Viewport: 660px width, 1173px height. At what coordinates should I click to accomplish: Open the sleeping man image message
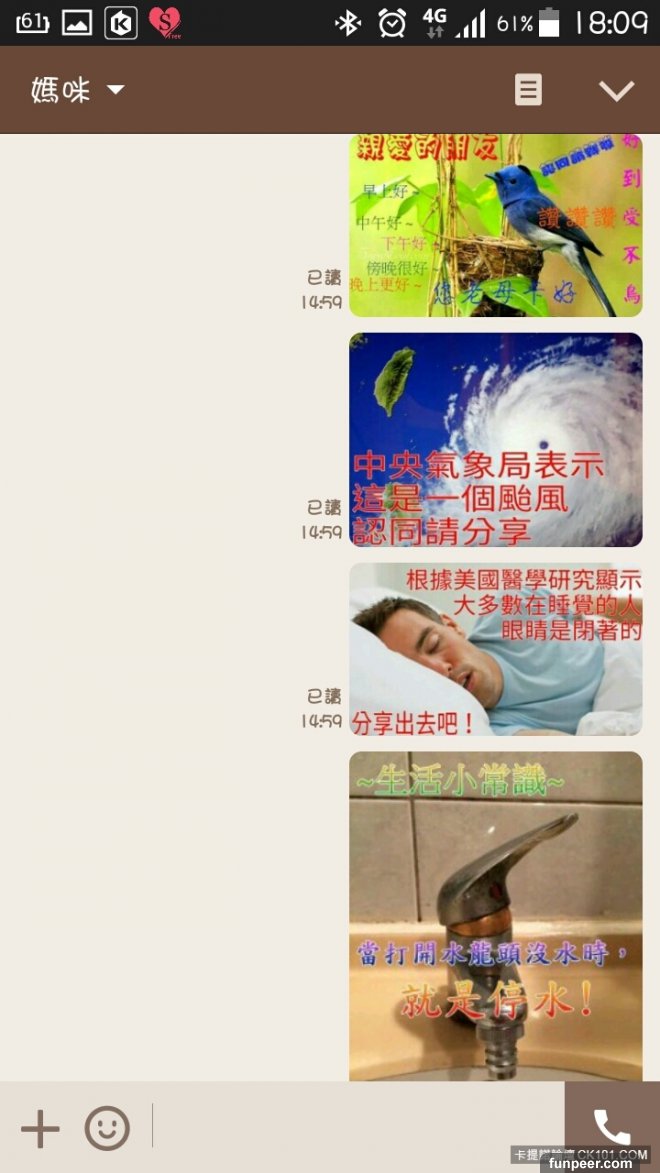[495, 649]
